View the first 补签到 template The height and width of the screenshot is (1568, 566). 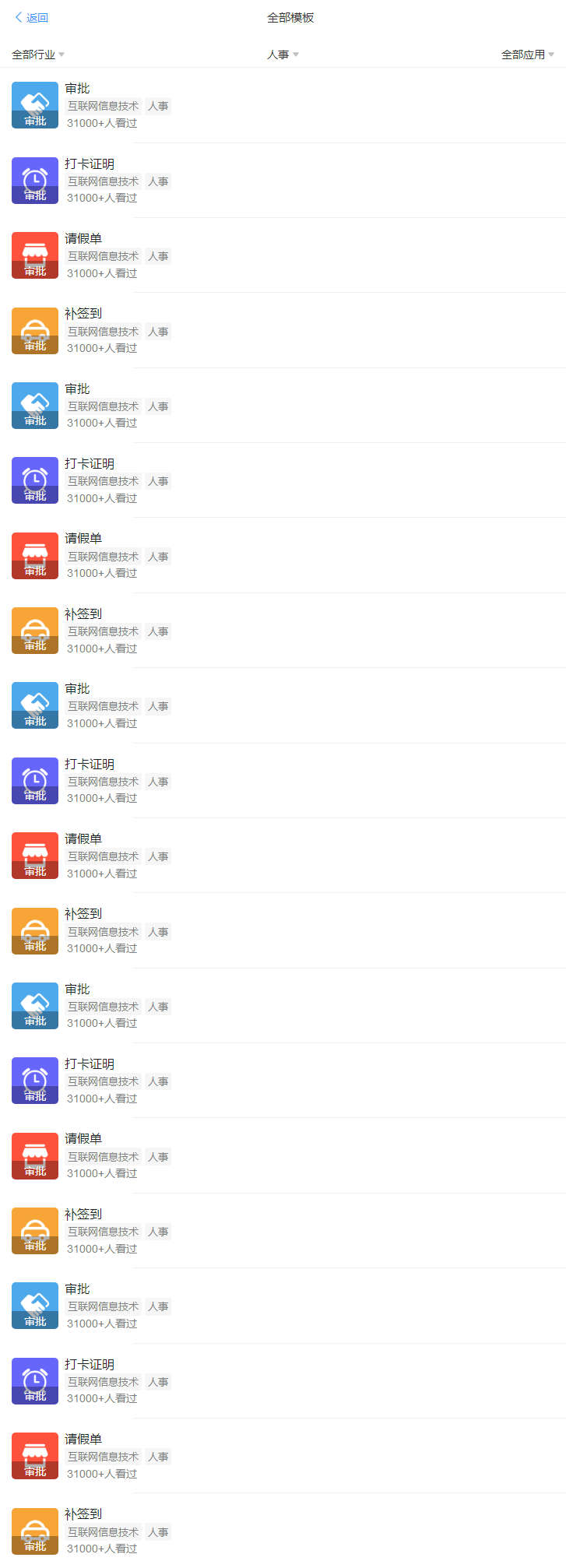83,314
